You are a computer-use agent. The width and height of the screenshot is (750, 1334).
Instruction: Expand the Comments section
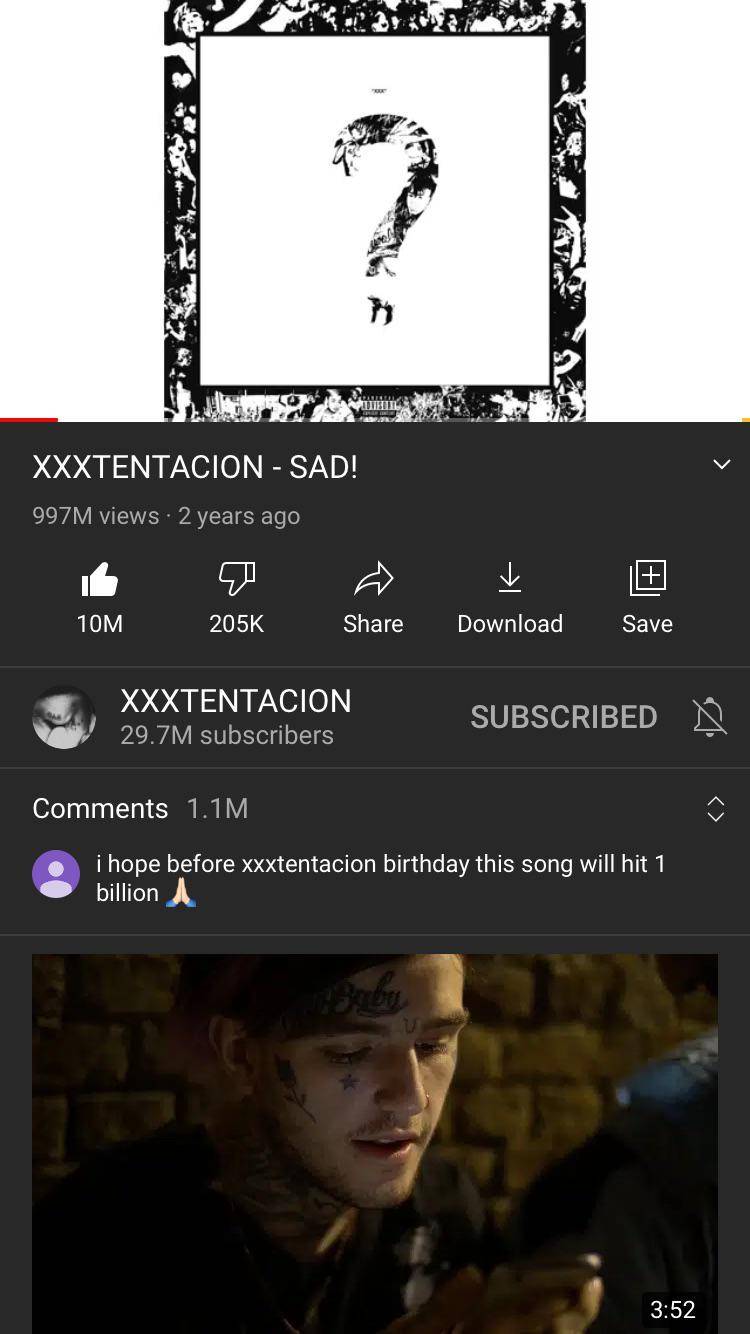pyautogui.click(x=715, y=808)
